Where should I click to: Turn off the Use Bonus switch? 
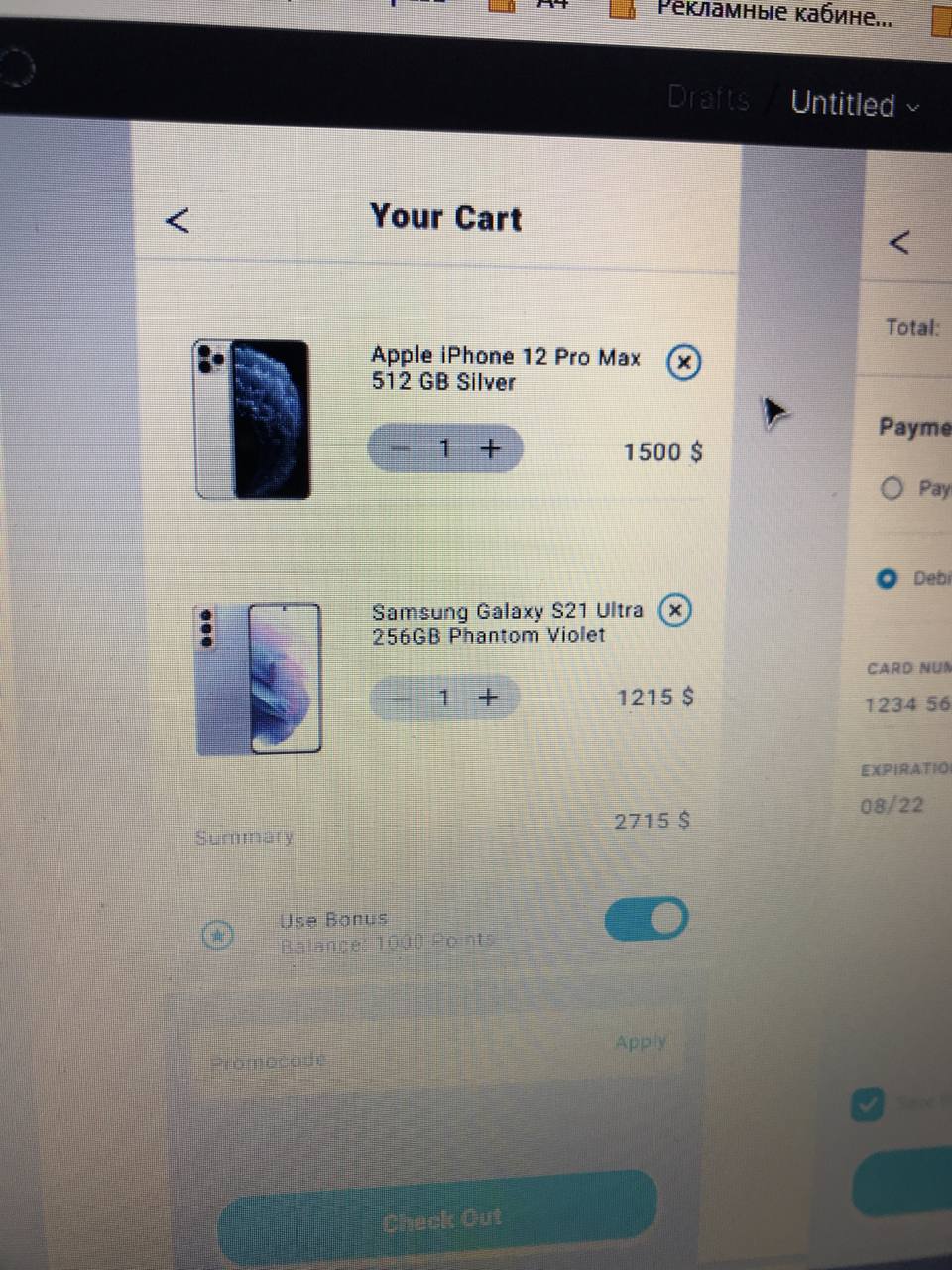(647, 919)
